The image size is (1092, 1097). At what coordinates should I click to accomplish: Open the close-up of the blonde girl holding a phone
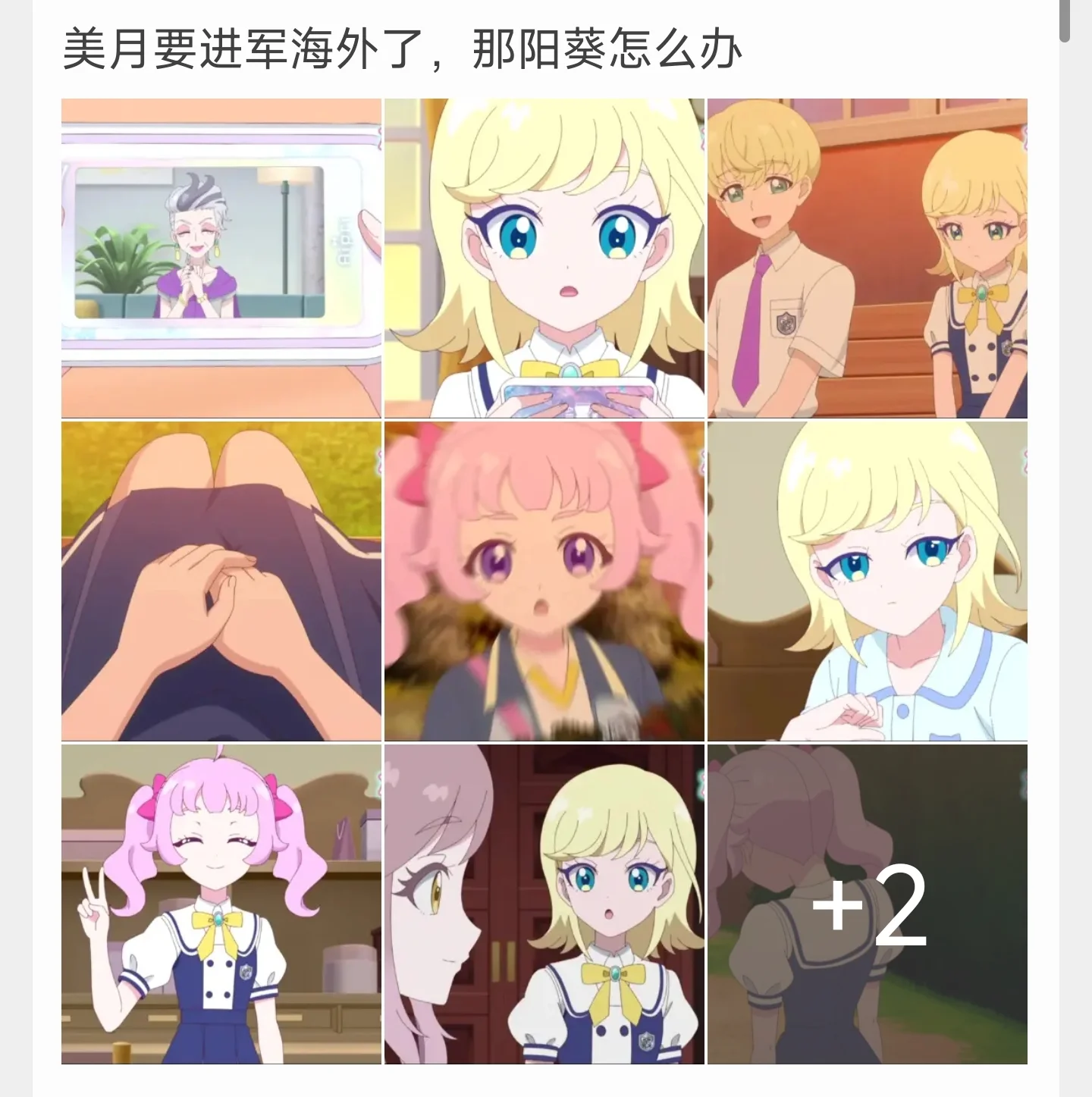coord(544,258)
